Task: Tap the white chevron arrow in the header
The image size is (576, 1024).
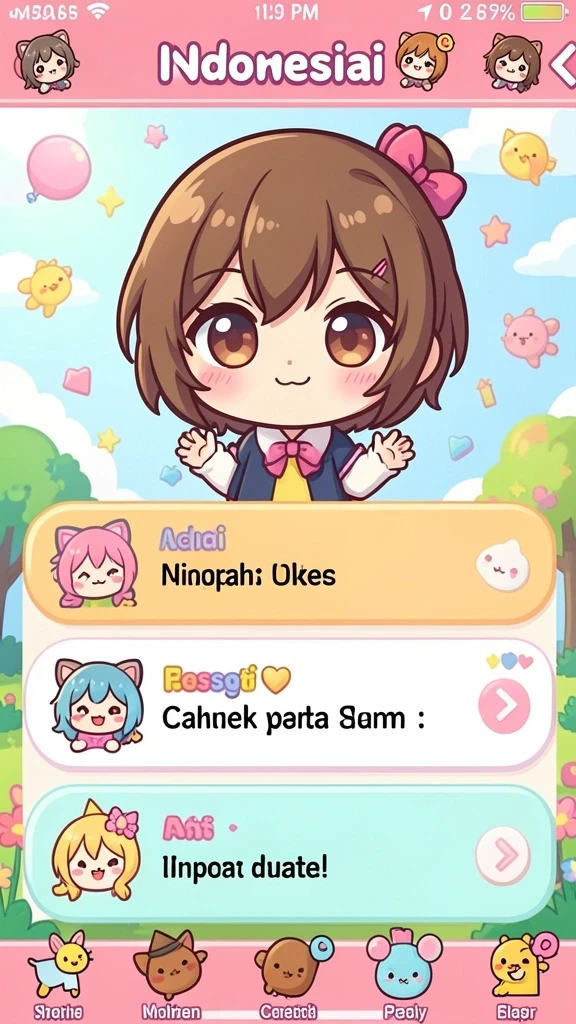Action: coord(562,64)
